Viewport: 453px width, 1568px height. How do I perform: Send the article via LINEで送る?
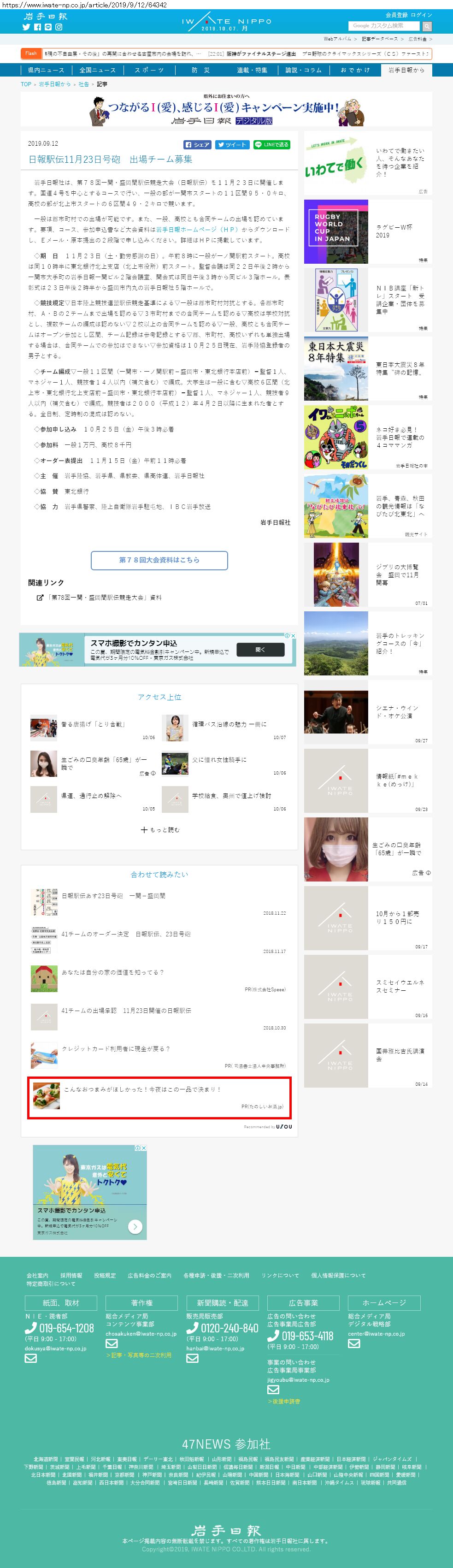click(272, 145)
